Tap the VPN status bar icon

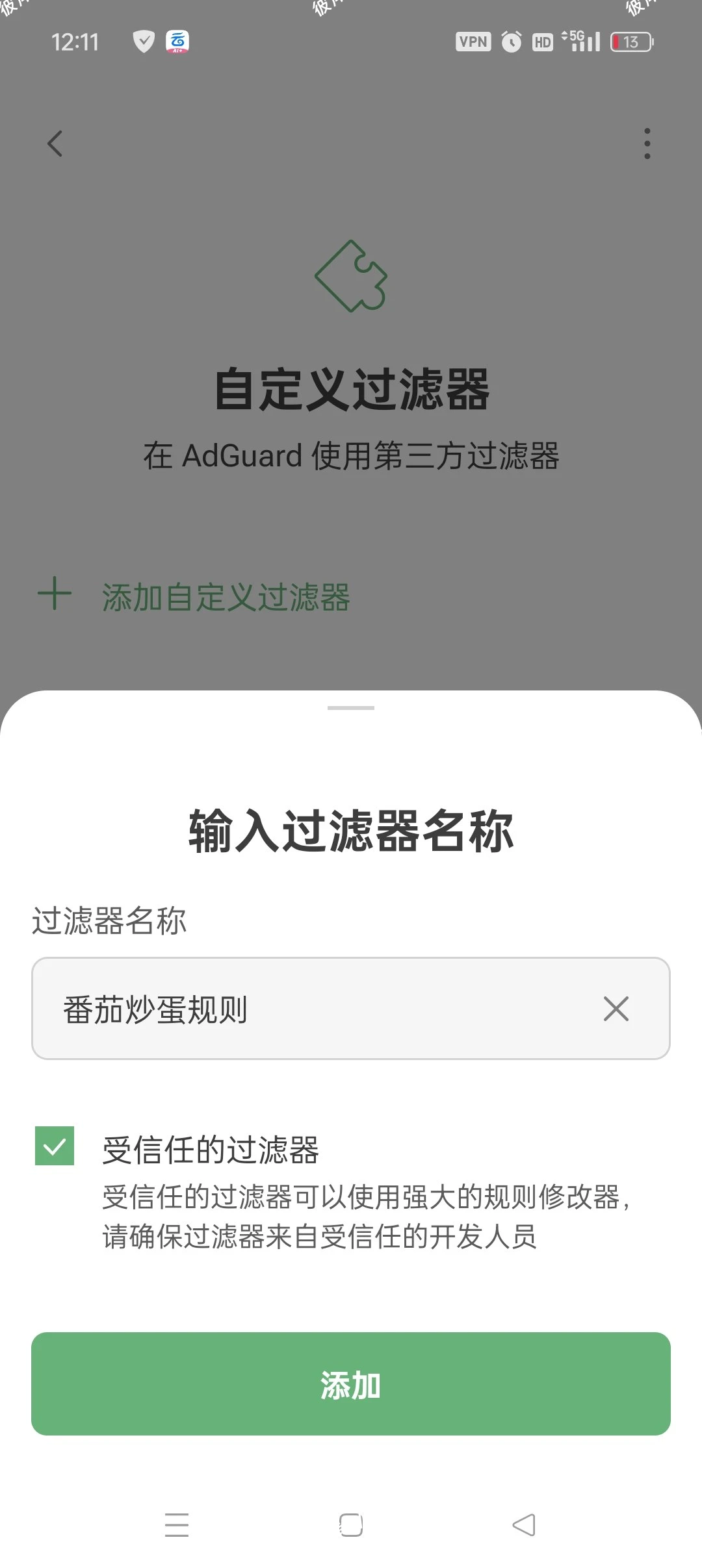pos(473,42)
